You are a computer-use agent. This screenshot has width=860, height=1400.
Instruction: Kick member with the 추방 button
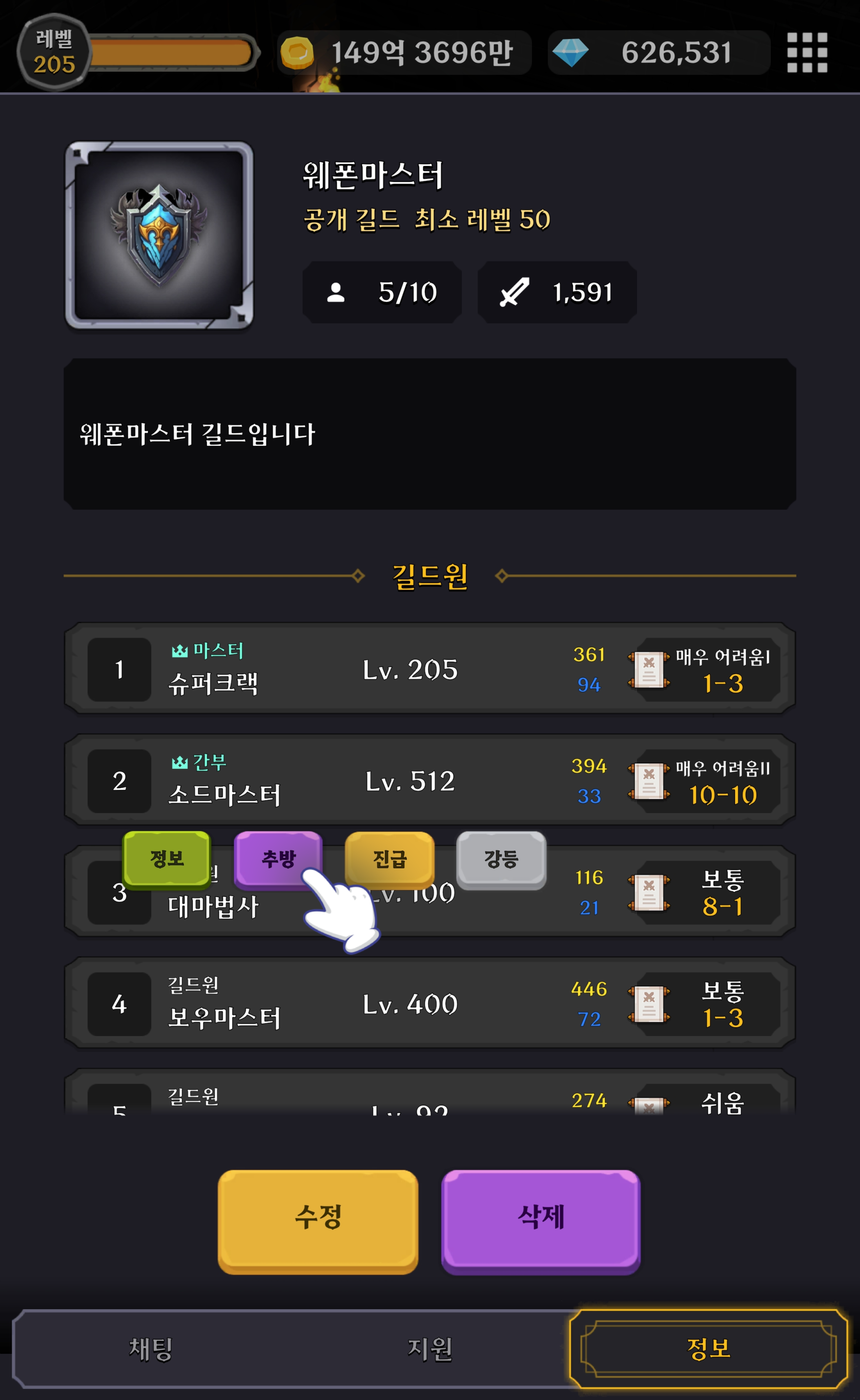point(278,859)
